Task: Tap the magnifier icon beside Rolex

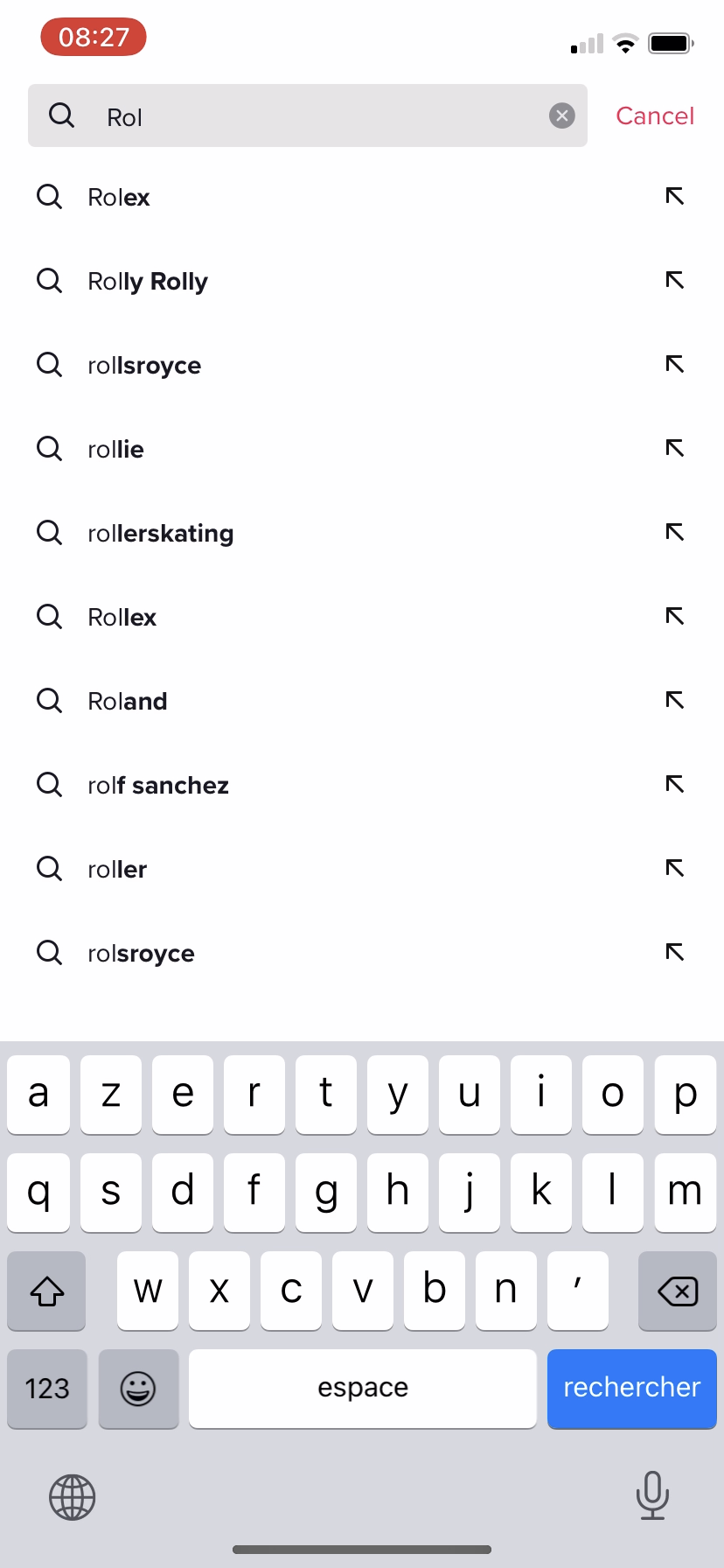Action: tap(49, 197)
